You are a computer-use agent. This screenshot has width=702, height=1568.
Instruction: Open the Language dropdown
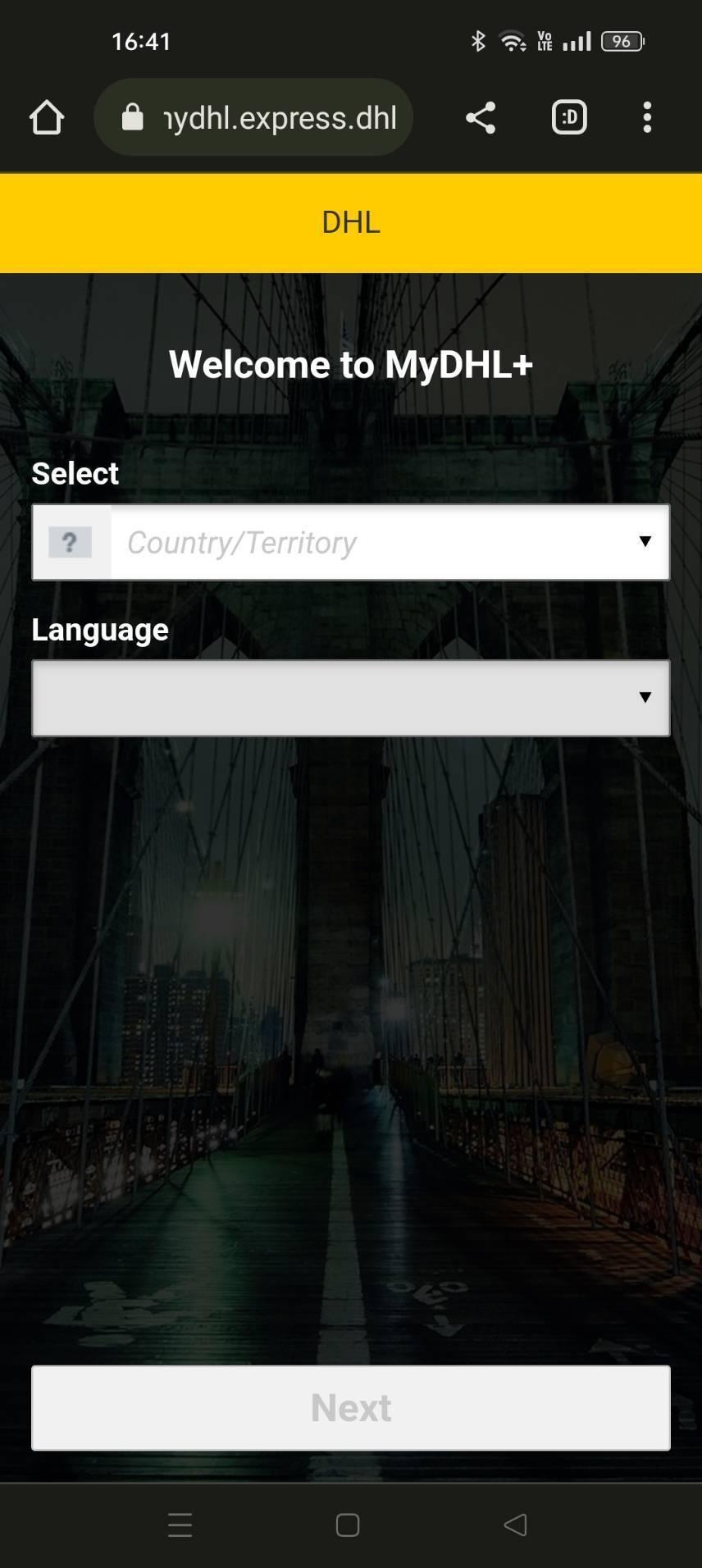[351, 698]
